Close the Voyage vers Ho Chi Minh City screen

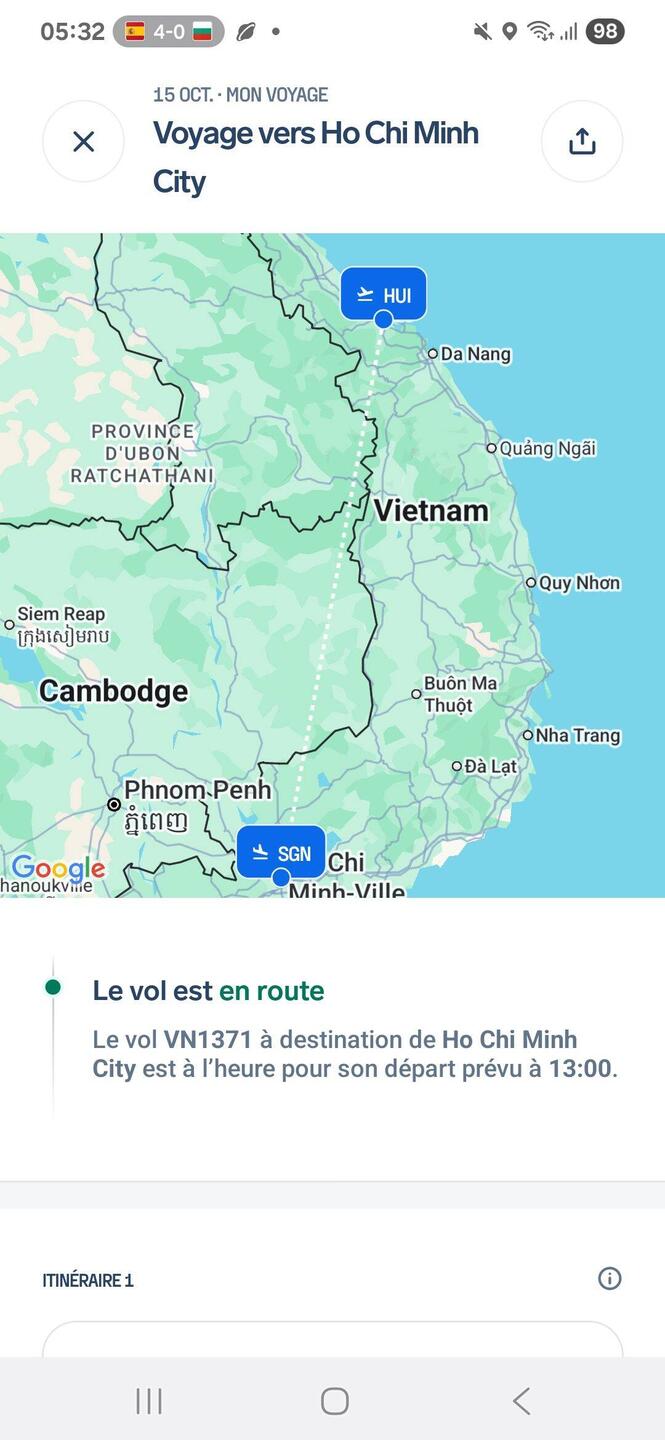point(83,142)
